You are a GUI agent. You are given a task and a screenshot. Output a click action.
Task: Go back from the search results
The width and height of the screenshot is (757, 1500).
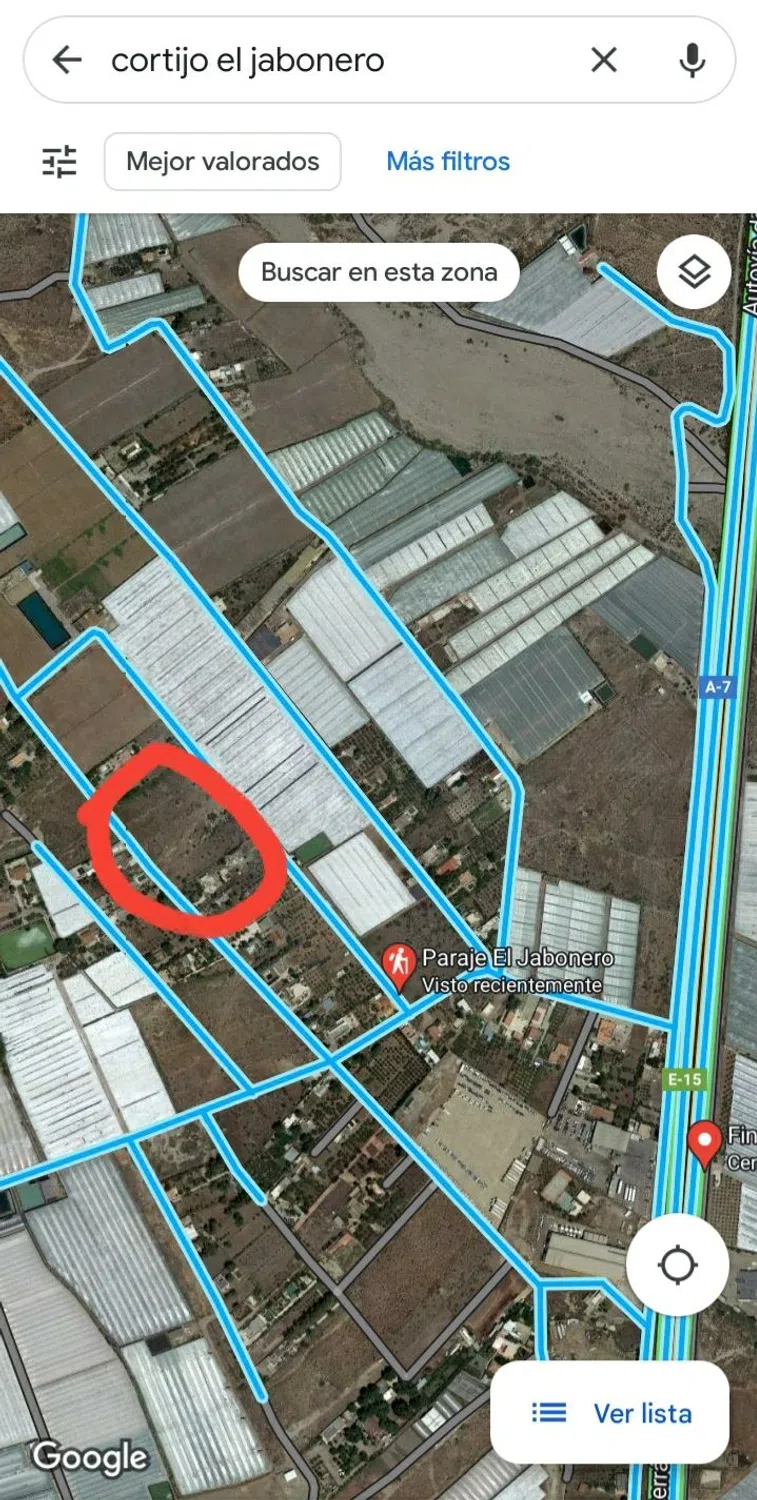click(67, 60)
